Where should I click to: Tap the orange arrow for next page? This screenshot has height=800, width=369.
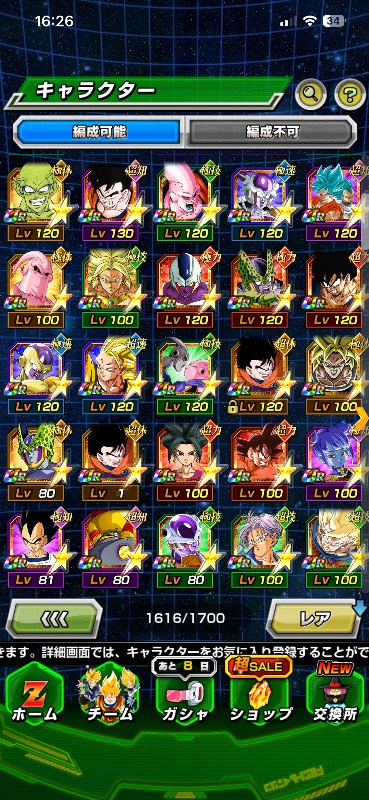tap(363, 419)
